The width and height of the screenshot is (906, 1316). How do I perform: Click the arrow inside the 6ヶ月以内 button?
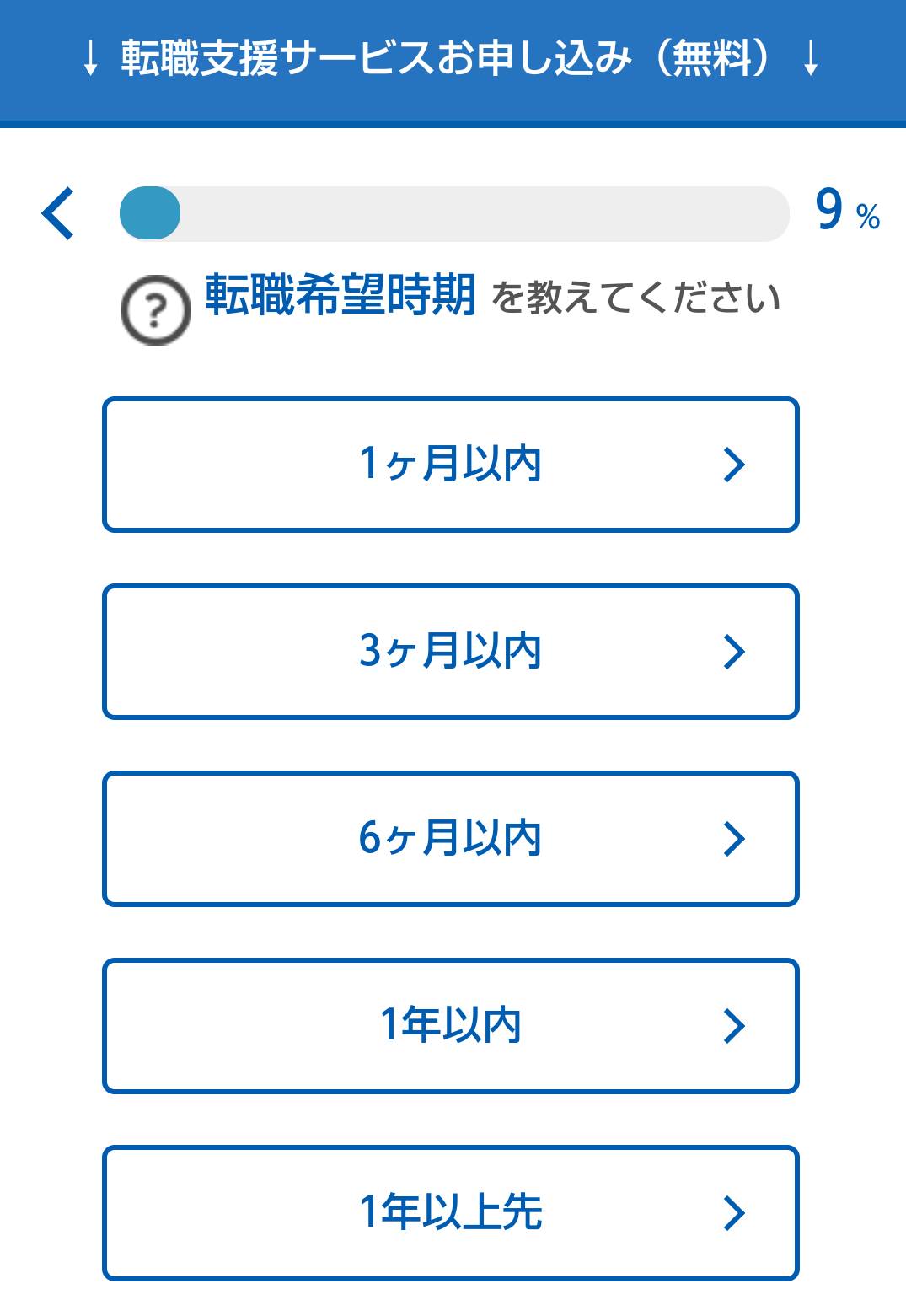point(736,838)
